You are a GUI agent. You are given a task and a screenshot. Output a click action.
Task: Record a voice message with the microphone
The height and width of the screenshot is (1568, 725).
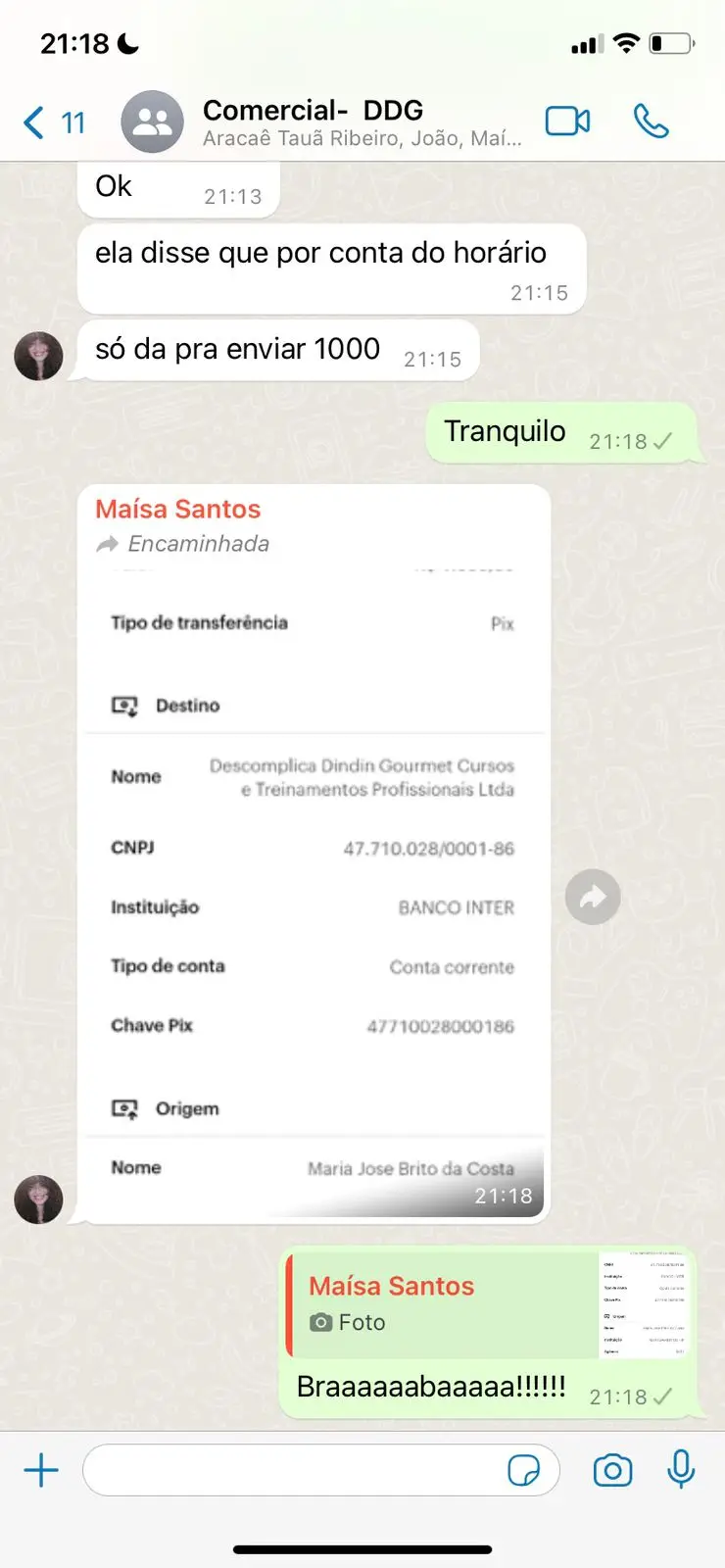tap(681, 1470)
